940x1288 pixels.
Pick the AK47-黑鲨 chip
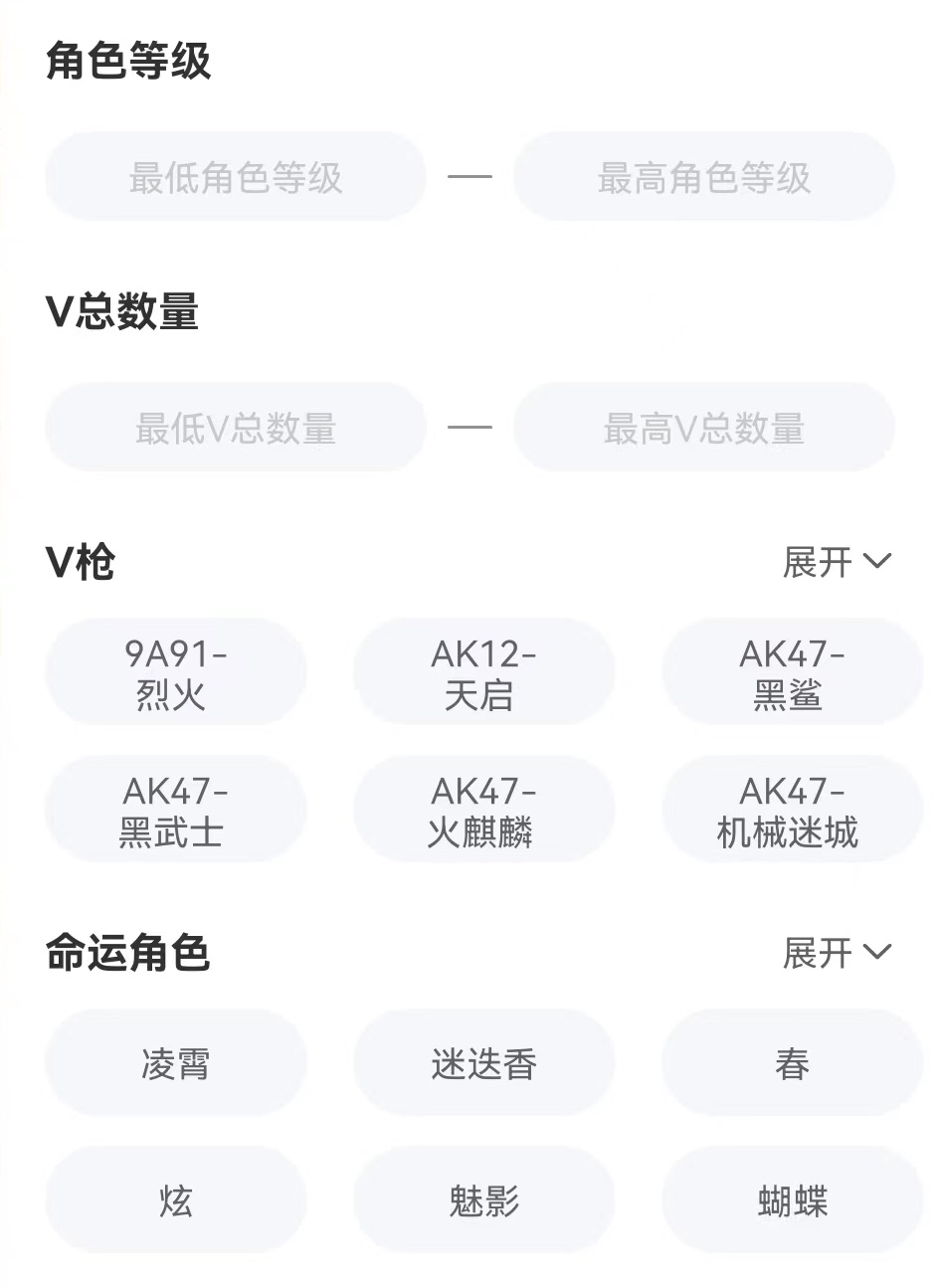(x=792, y=673)
